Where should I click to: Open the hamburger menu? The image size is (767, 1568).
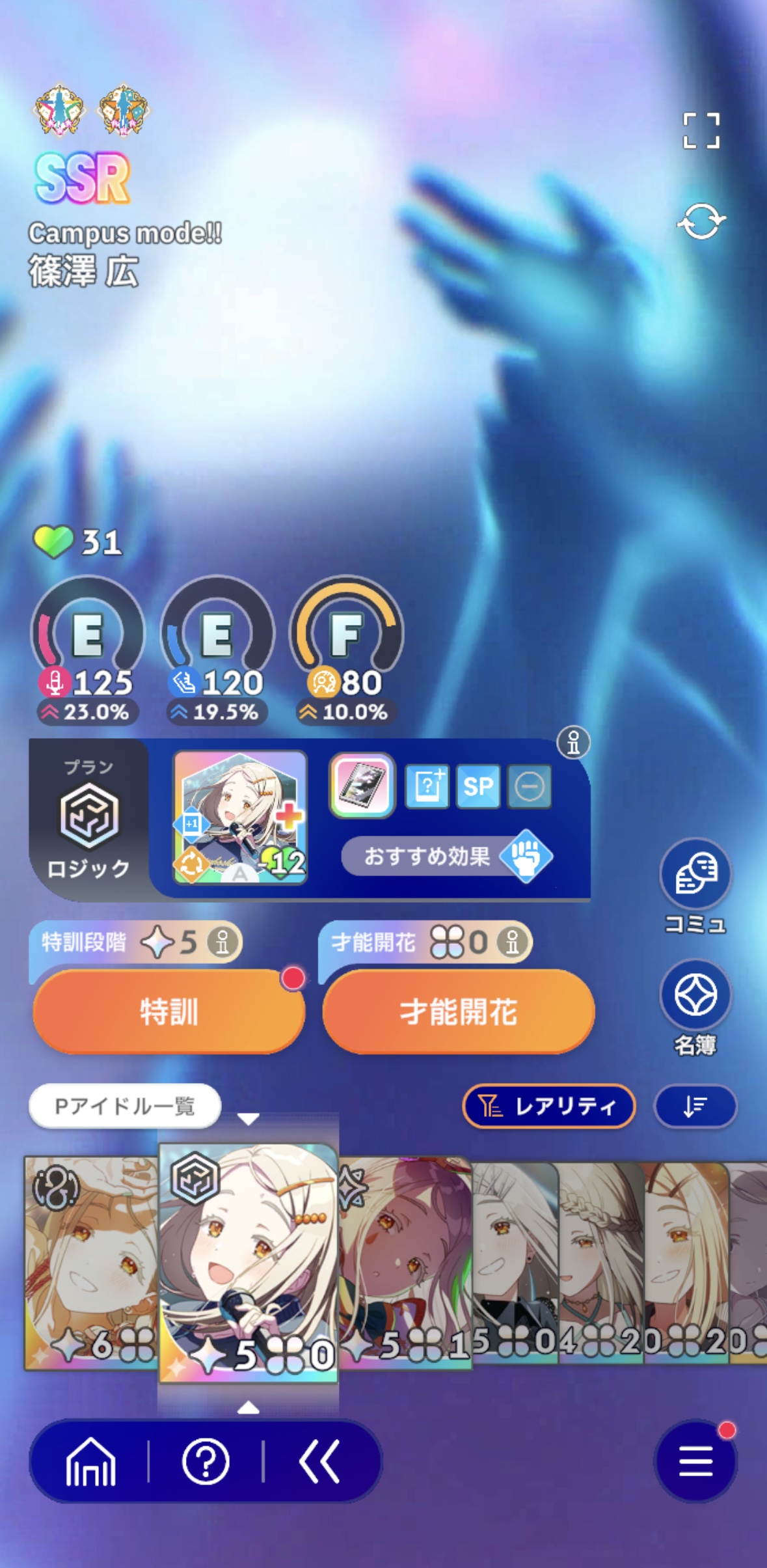[x=695, y=1462]
